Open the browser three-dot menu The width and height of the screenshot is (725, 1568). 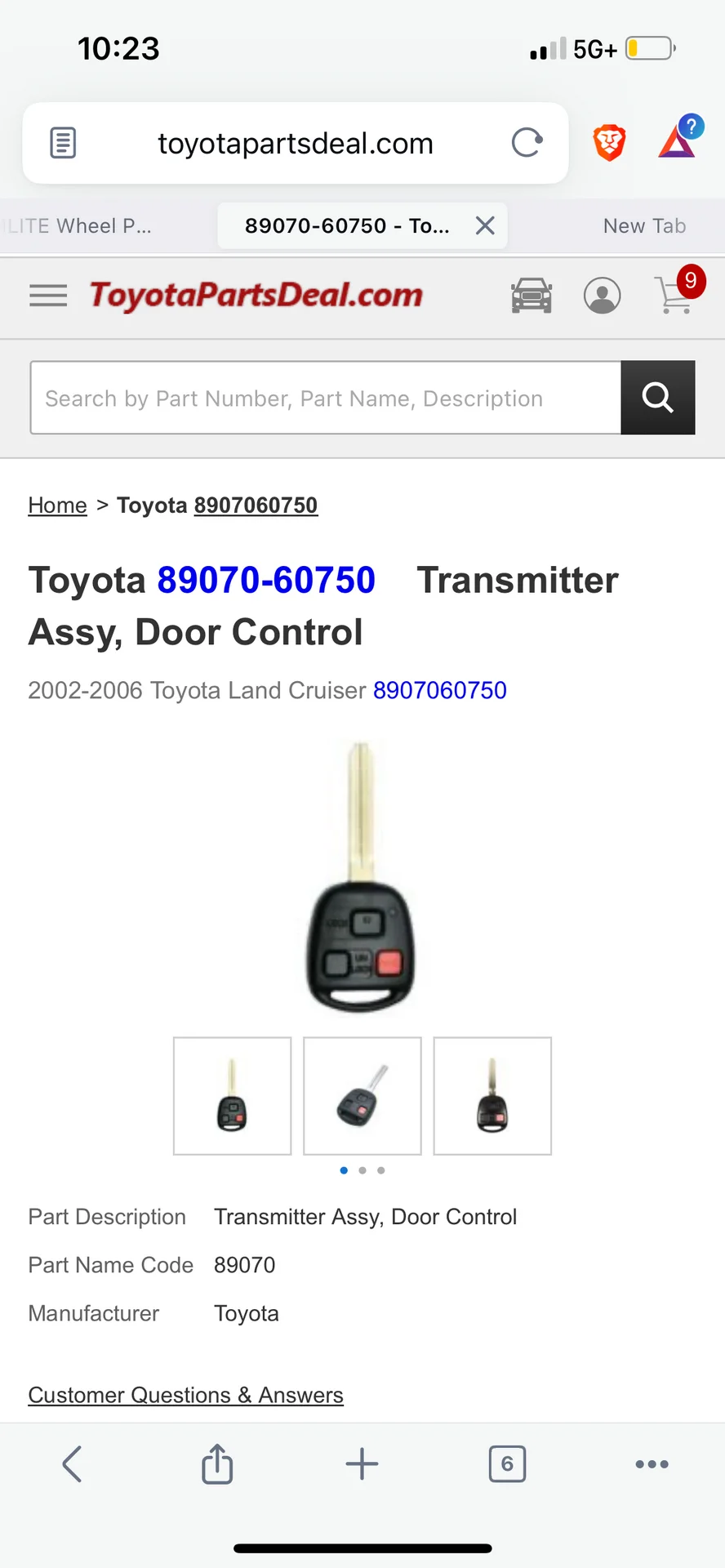[x=652, y=1463]
